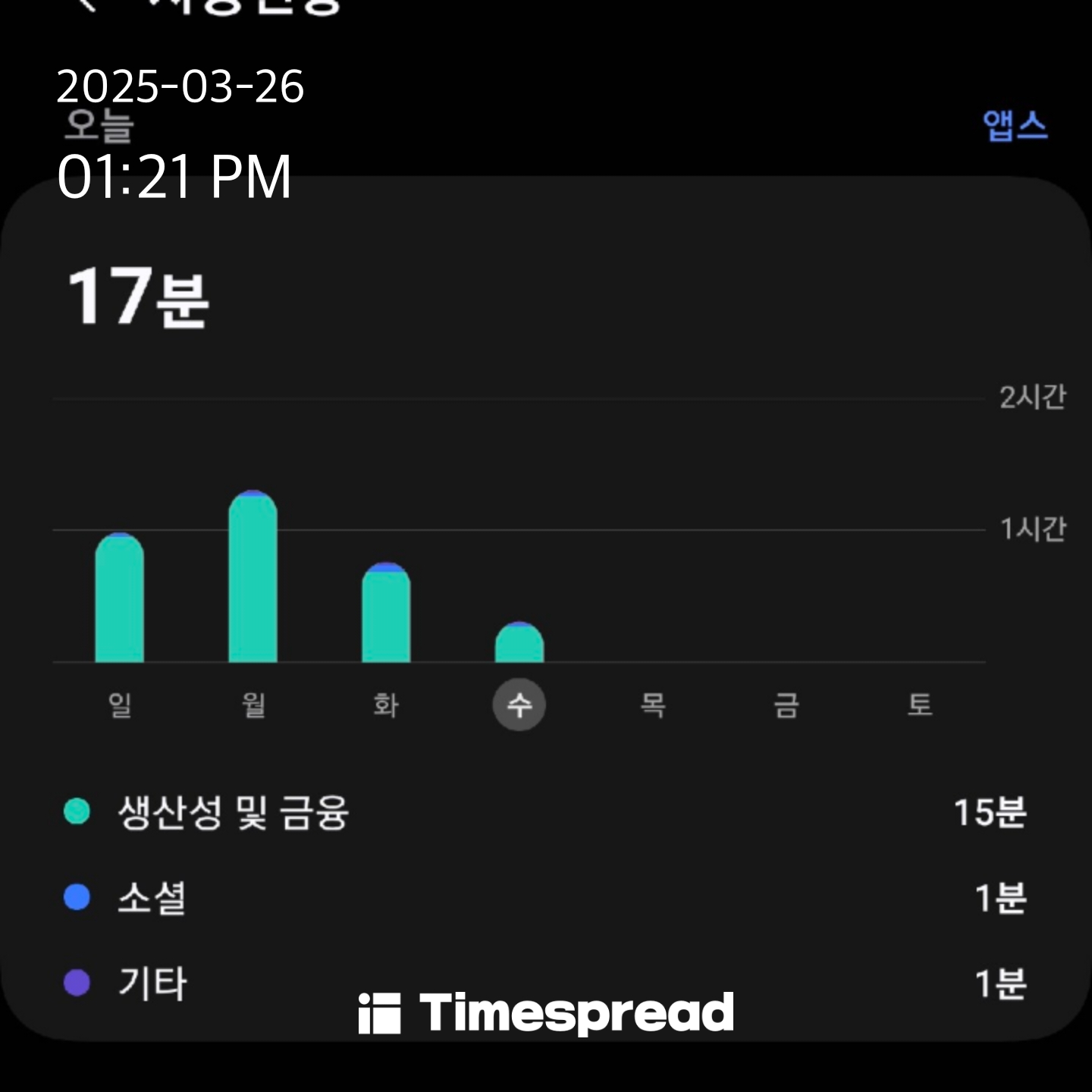Open the 앱스 link

tap(1014, 126)
